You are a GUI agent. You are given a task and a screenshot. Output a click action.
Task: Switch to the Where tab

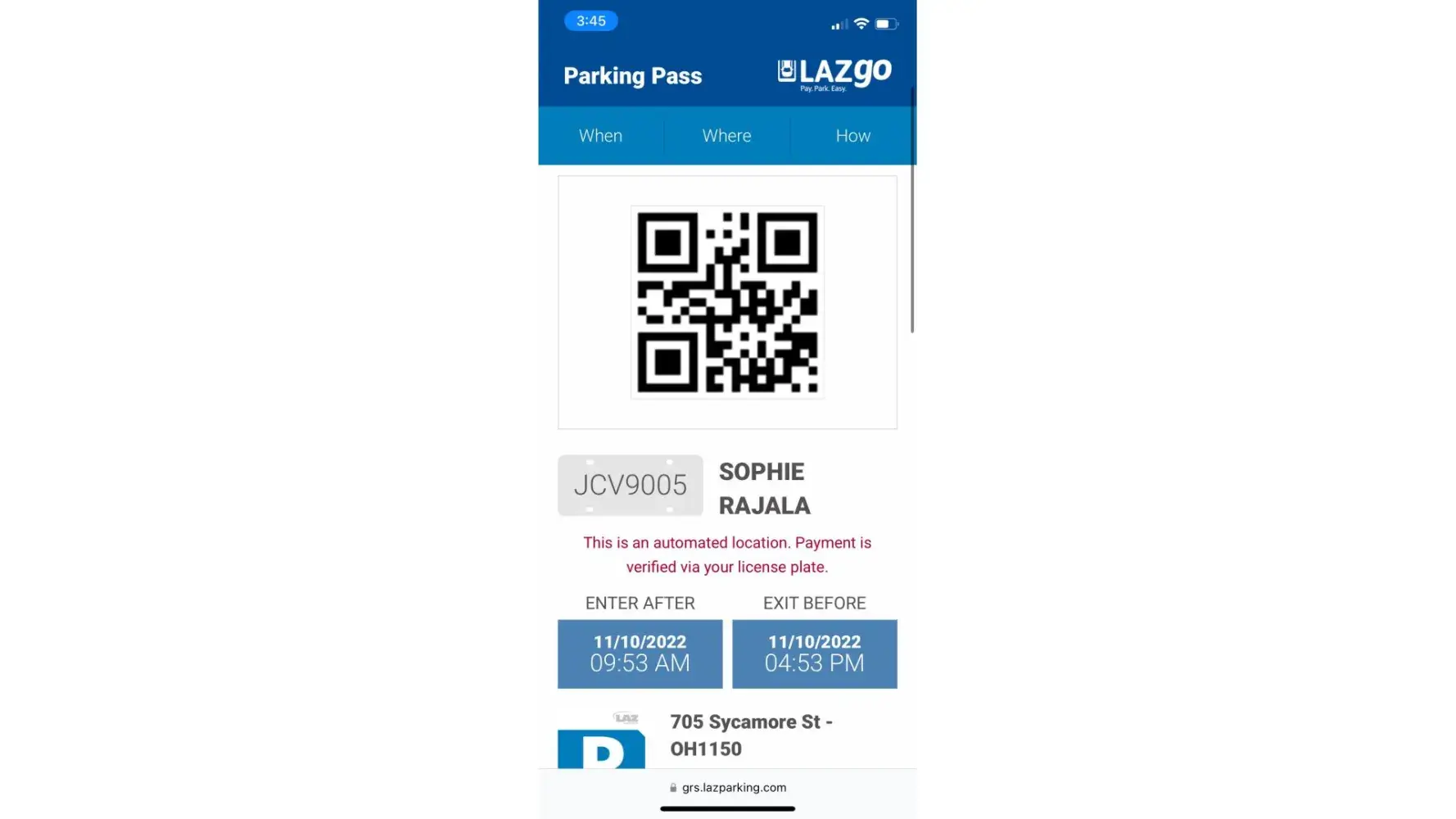click(726, 136)
